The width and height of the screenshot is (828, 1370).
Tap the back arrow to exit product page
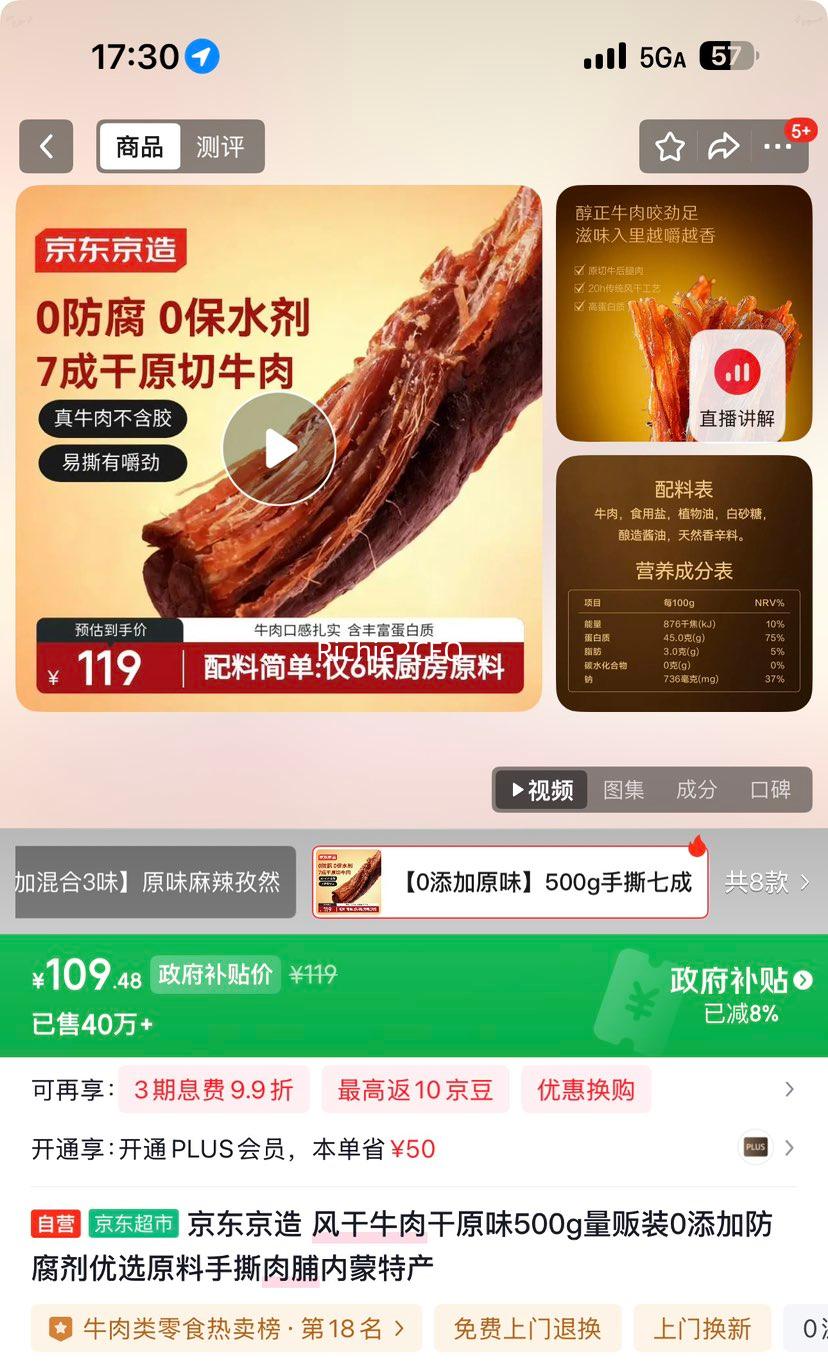pyautogui.click(x=46, y=146)
